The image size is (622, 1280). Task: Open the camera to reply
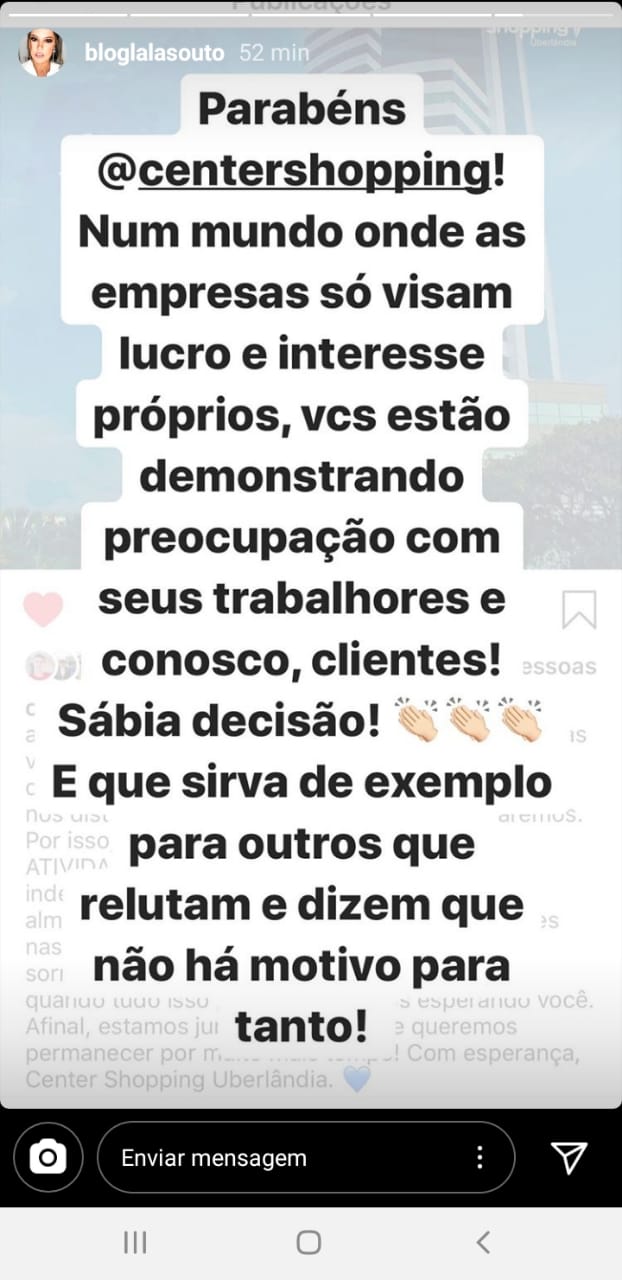pos(47,1158)
